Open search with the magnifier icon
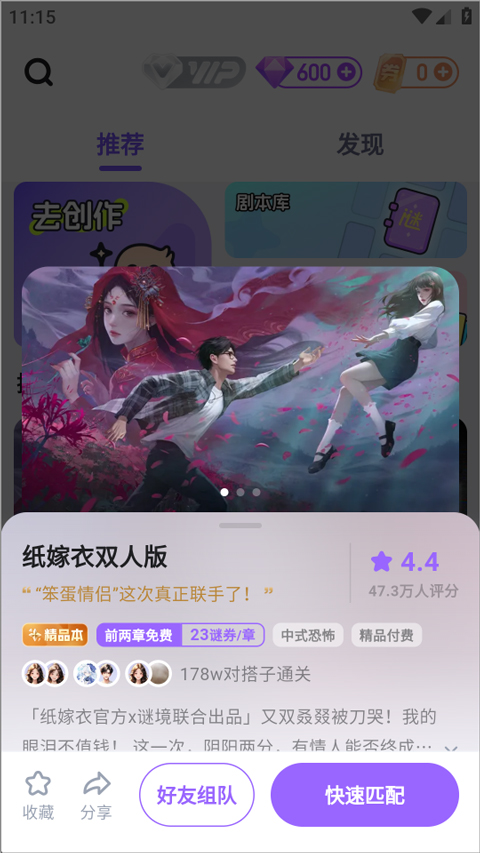 (39, 72)
